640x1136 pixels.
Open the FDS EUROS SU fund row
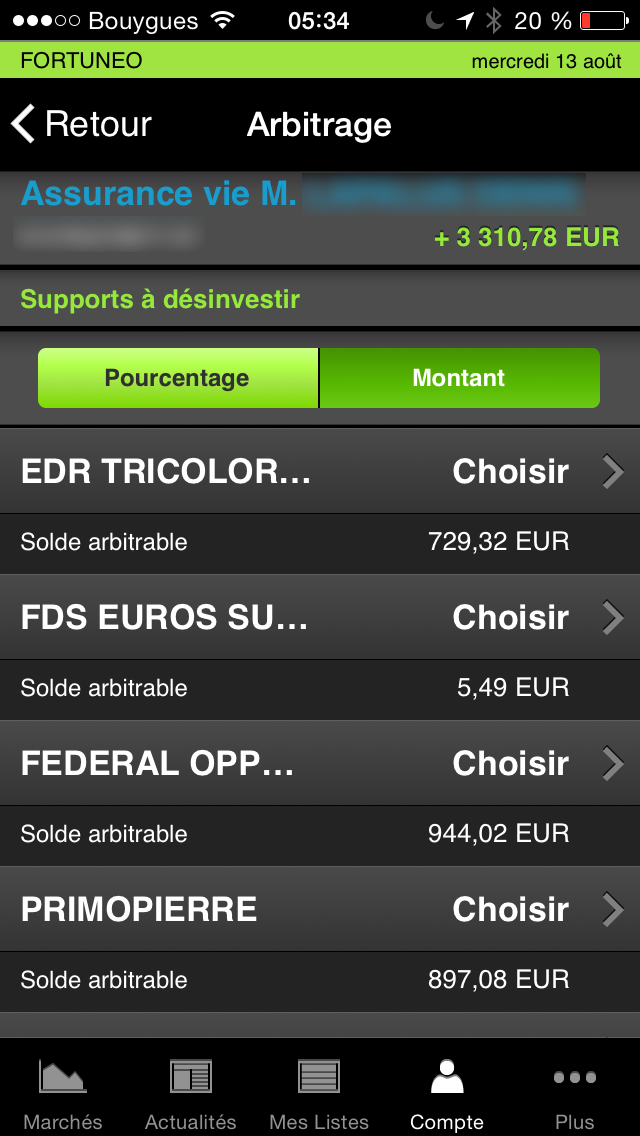click(320, 617)
